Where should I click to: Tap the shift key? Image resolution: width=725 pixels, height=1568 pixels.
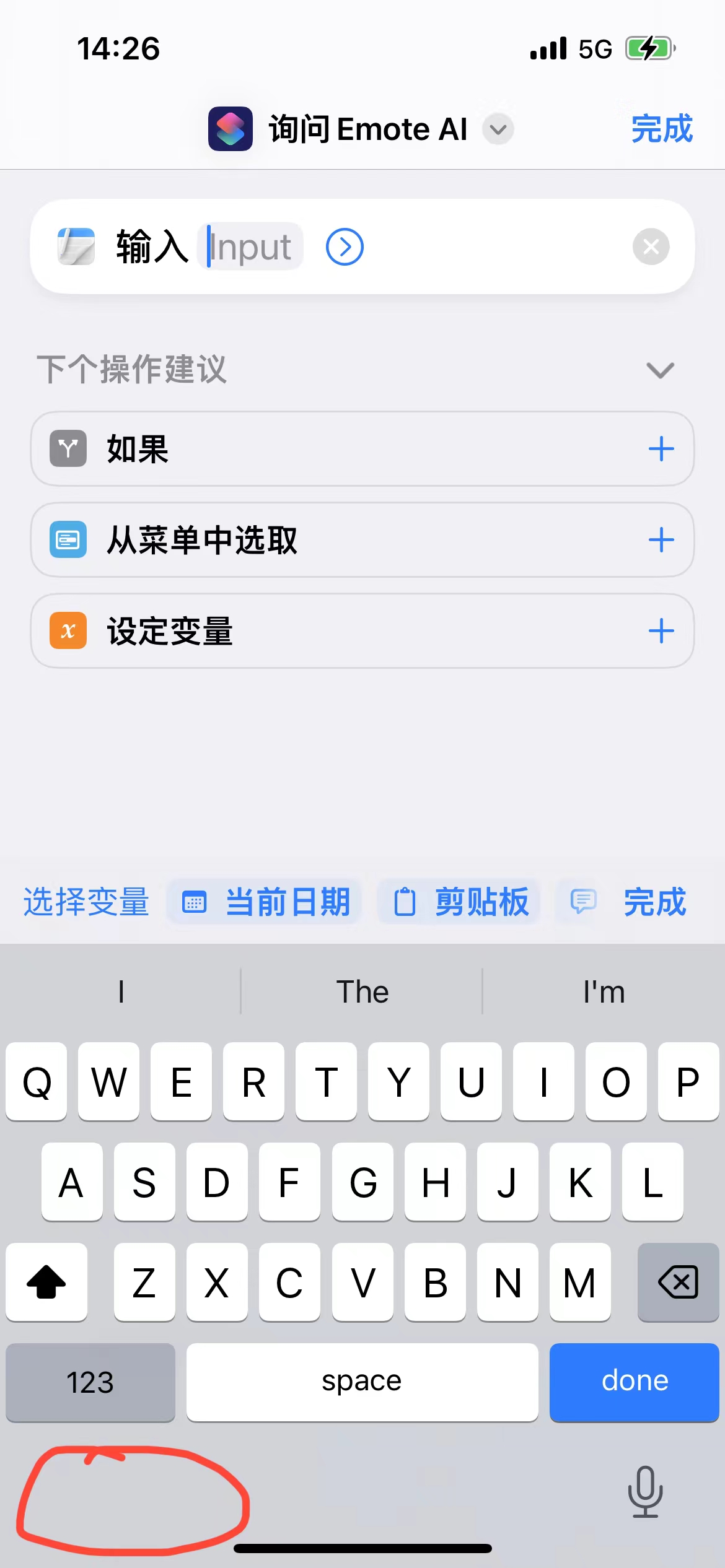point(46,1281)
